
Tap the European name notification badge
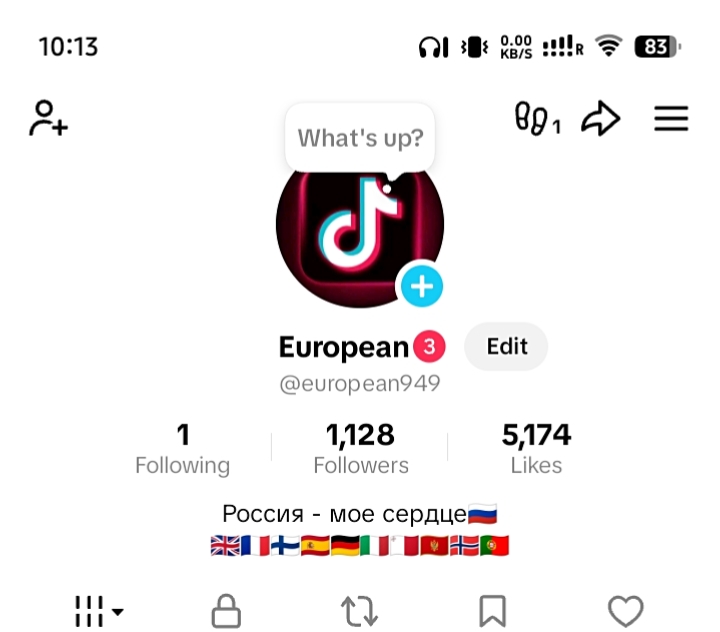[429, 346]
